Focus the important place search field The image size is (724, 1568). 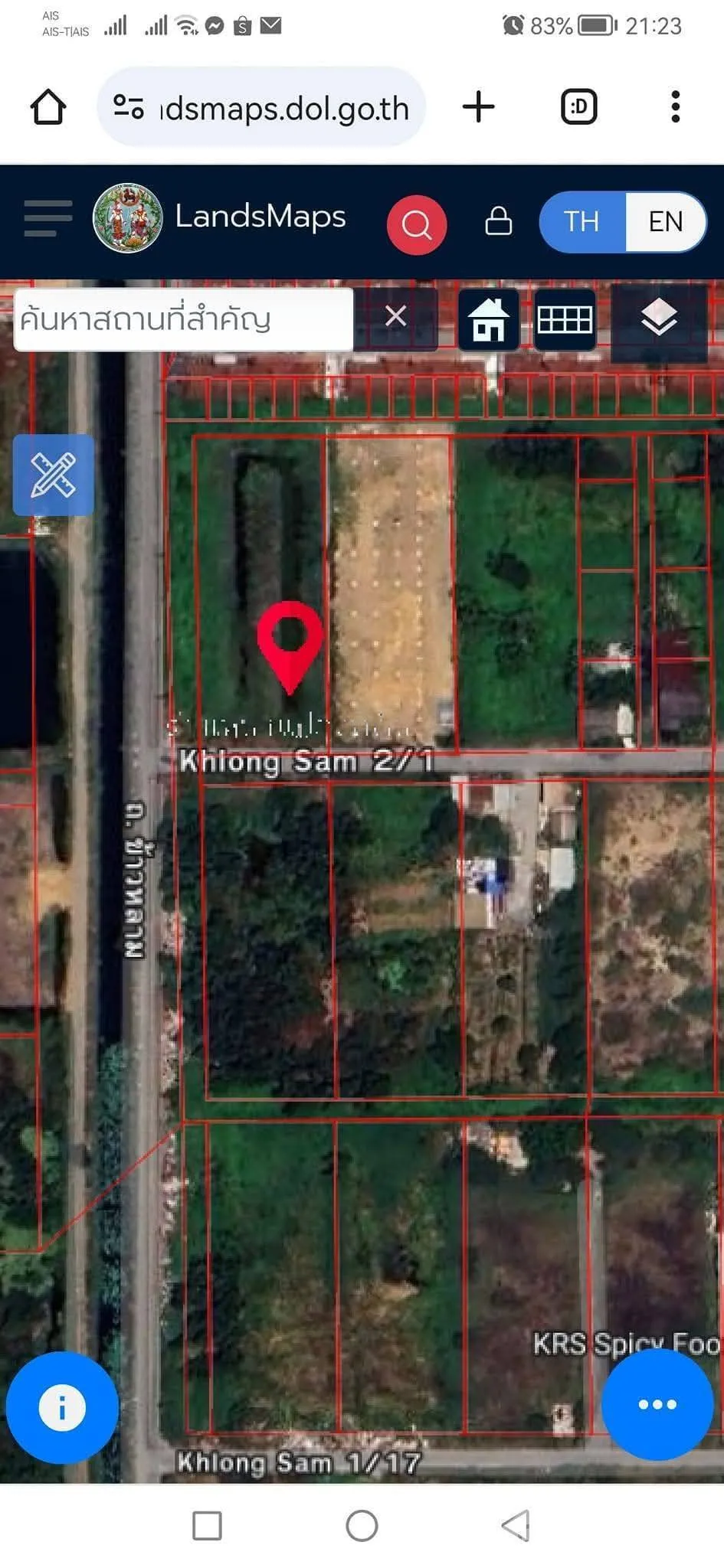coord(182,320)
